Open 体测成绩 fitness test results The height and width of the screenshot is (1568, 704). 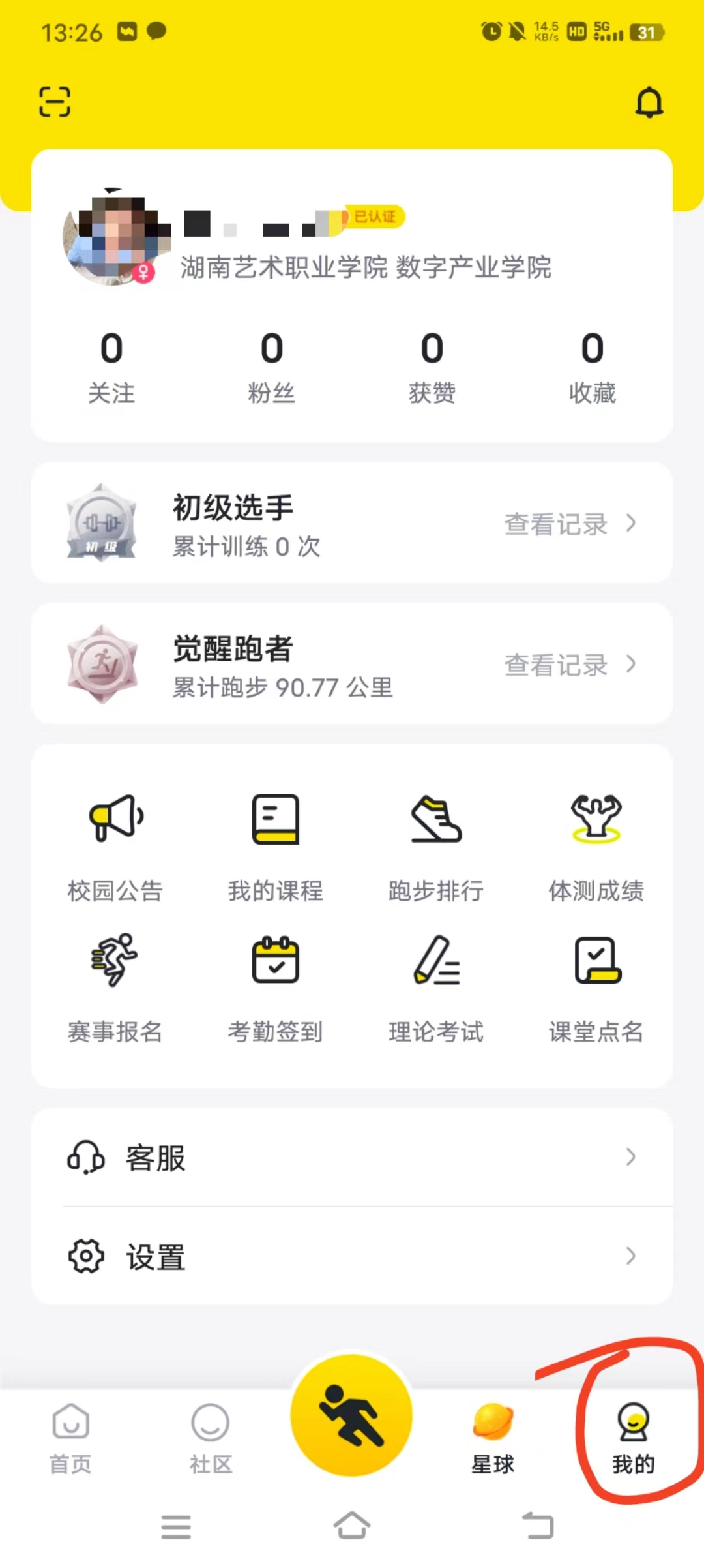tap(596, 847)
